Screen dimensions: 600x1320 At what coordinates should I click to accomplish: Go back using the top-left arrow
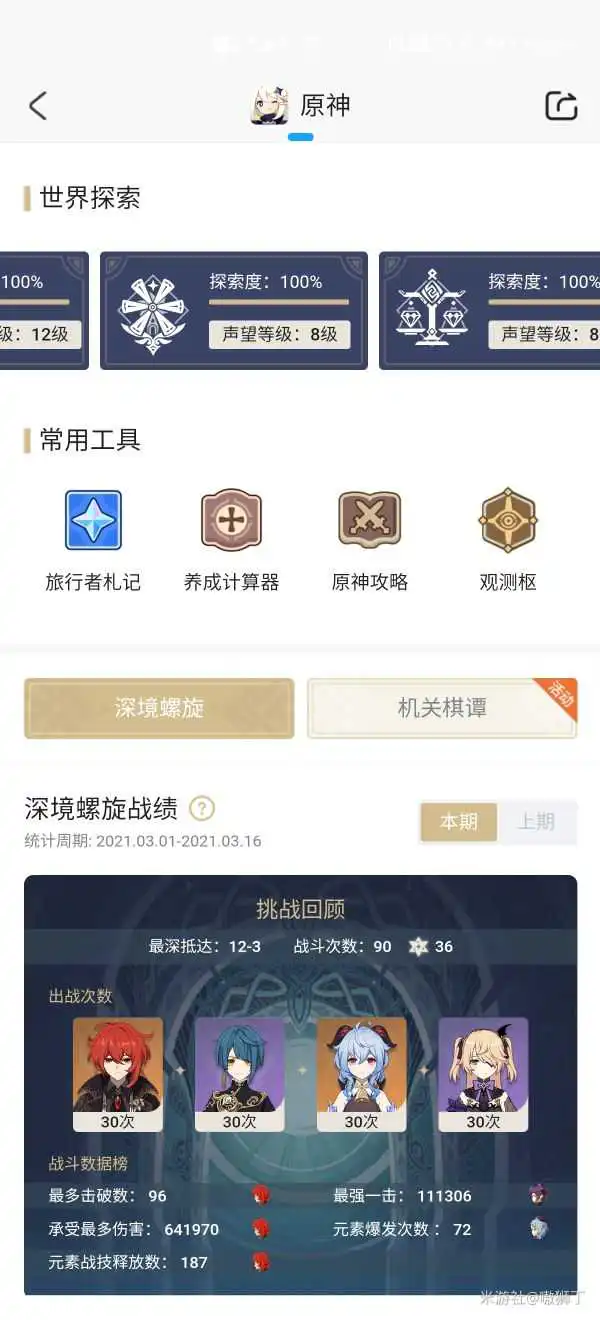click(38, 106)
